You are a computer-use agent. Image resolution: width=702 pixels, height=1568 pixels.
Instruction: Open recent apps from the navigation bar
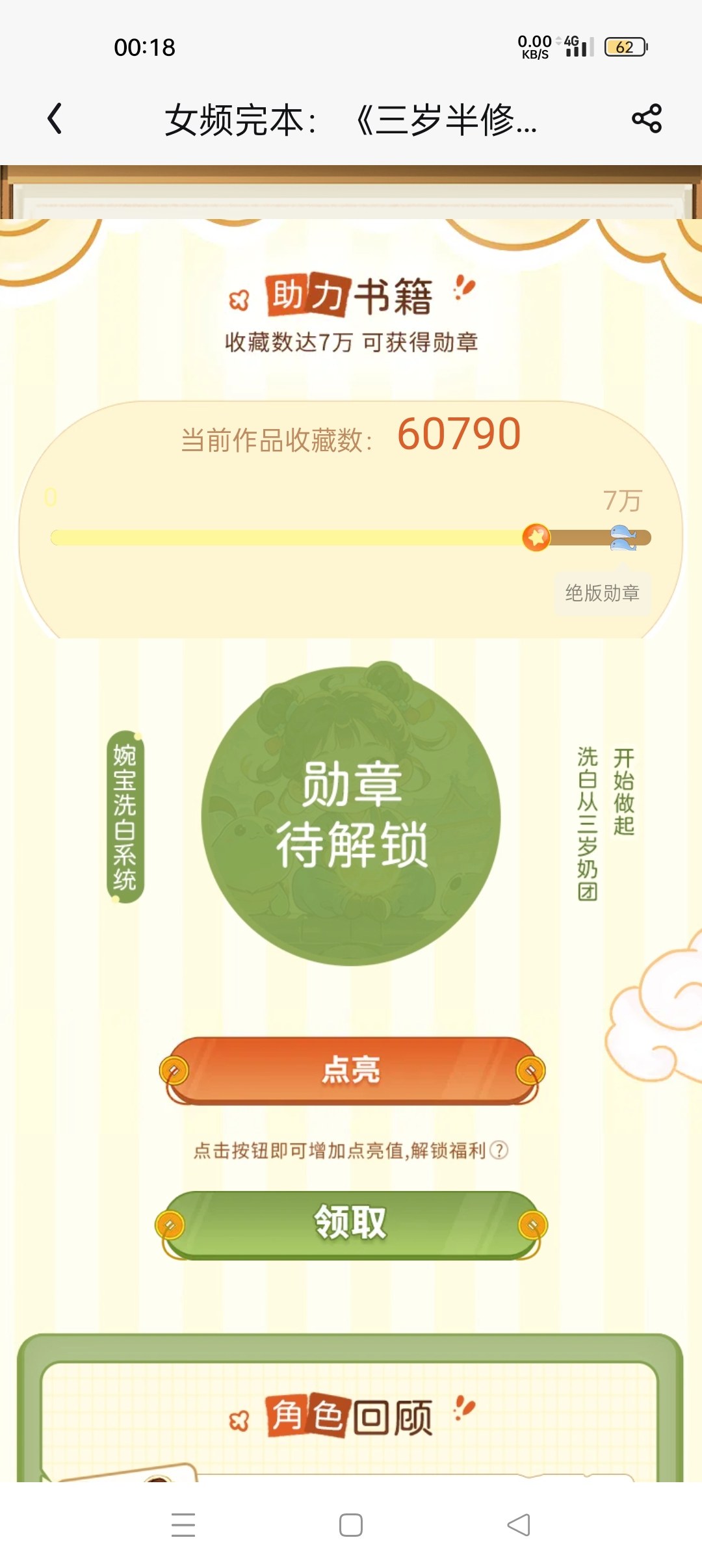point(183,1525)
